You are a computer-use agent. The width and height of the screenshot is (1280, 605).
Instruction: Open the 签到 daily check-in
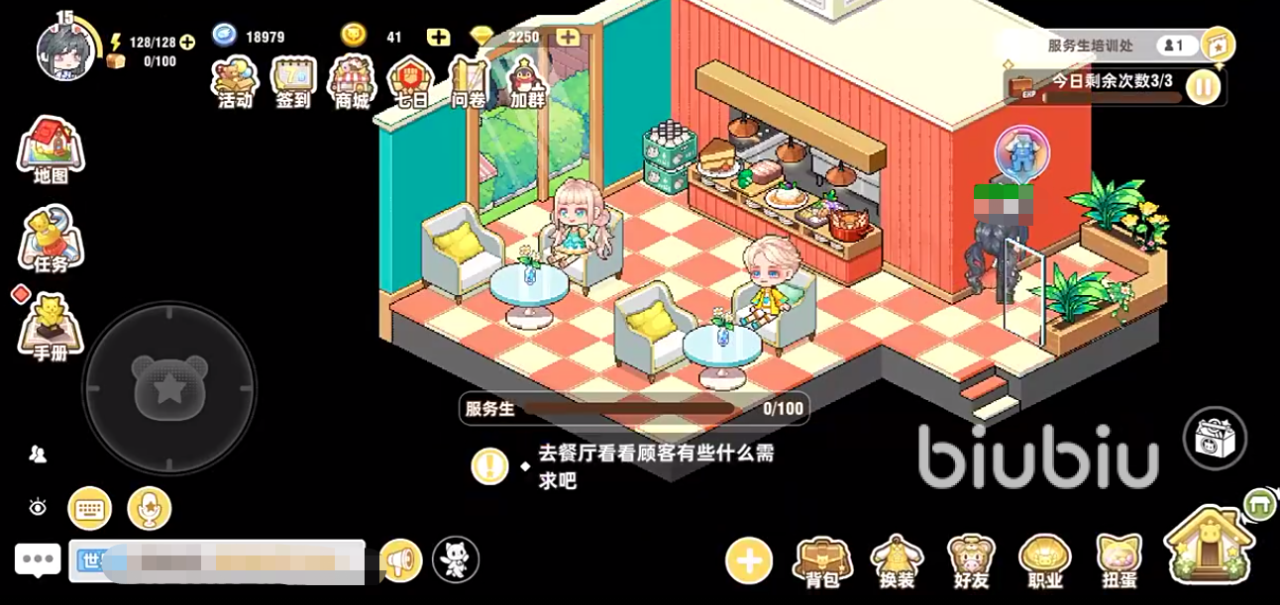pos(293,82)
